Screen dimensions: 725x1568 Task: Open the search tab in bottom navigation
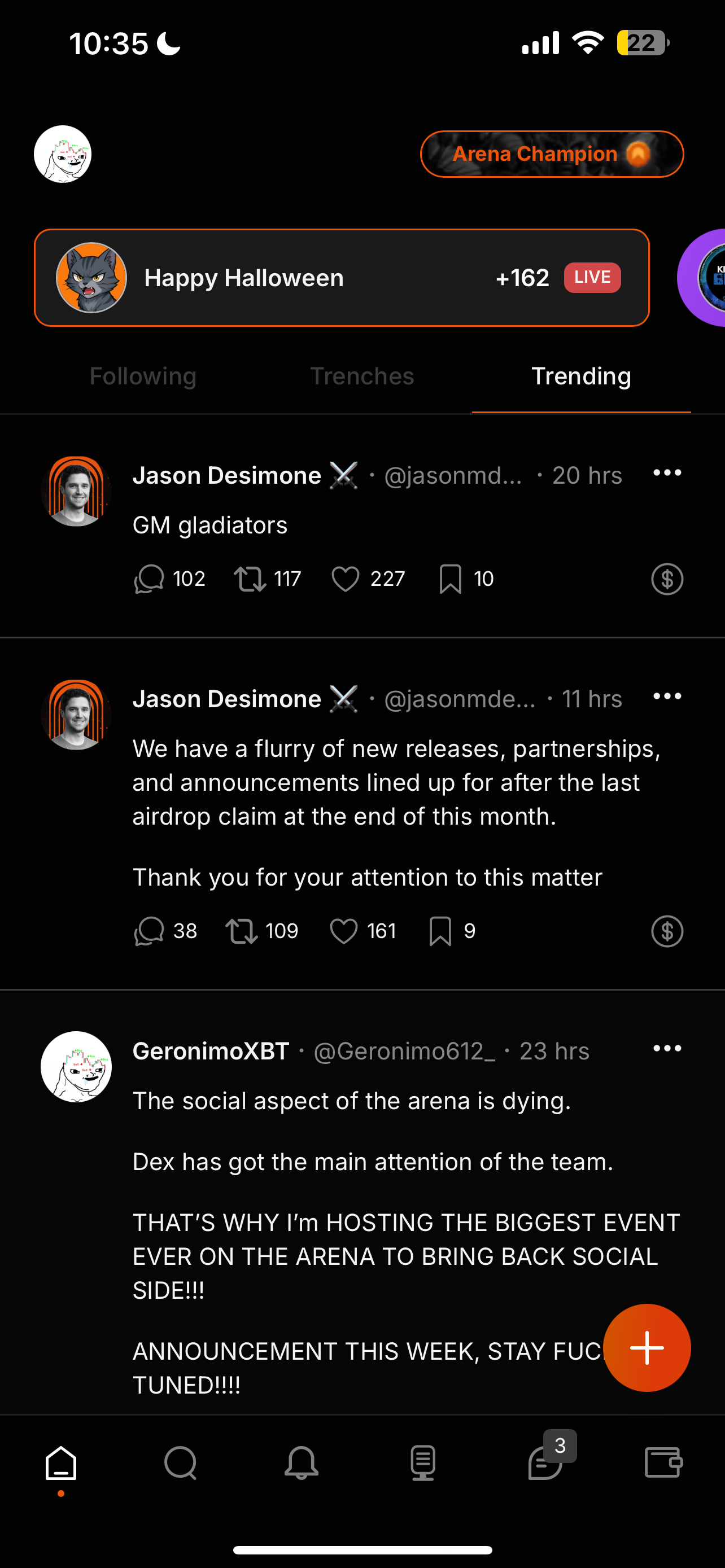coord(181,1462)
